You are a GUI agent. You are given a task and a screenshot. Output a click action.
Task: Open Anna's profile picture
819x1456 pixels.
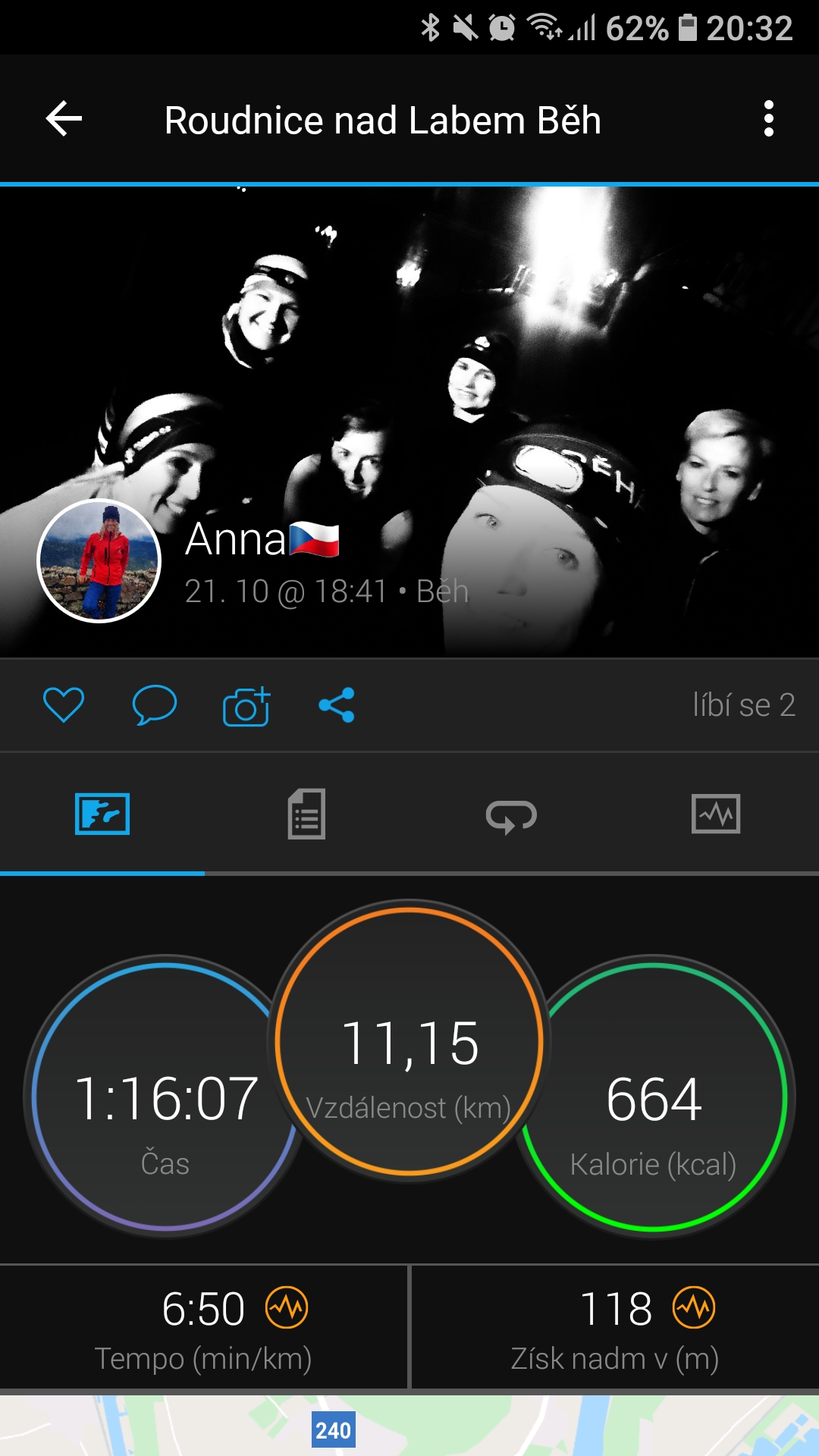click(x=99, y=561)
